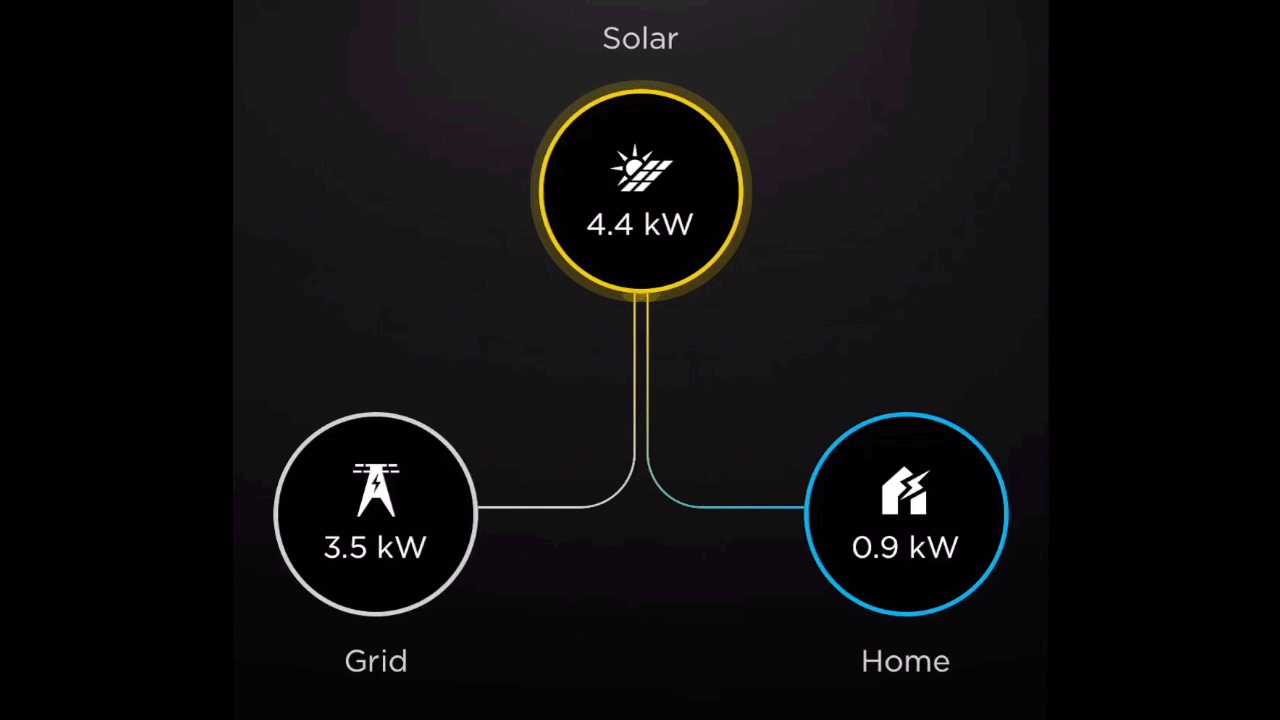Open the Grid power details circle

coord(375,514)
